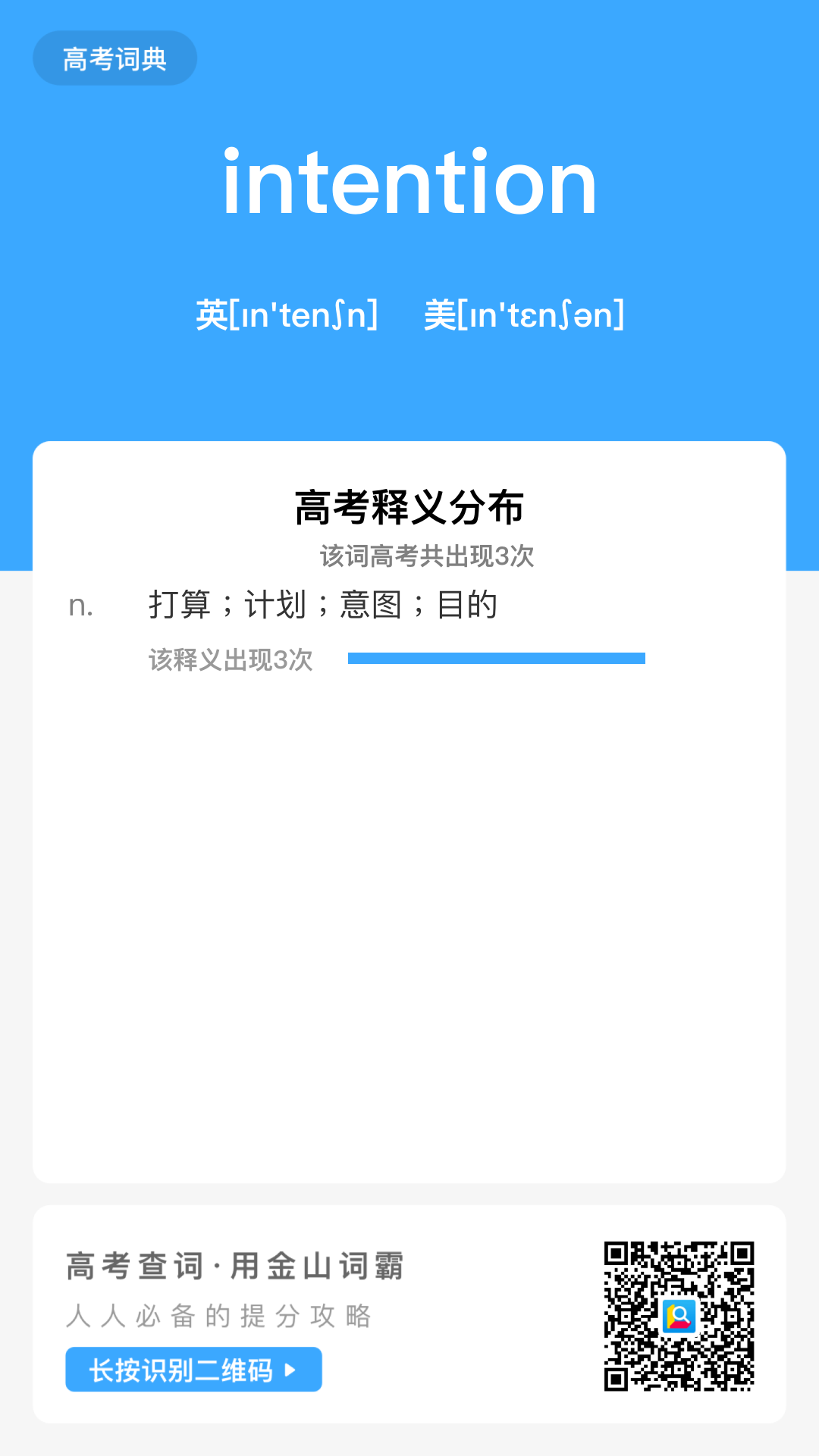This screenshot has width=819, height=1456.
Task: Expand the 高考释义分布 definition card
Action: [409, 508]
